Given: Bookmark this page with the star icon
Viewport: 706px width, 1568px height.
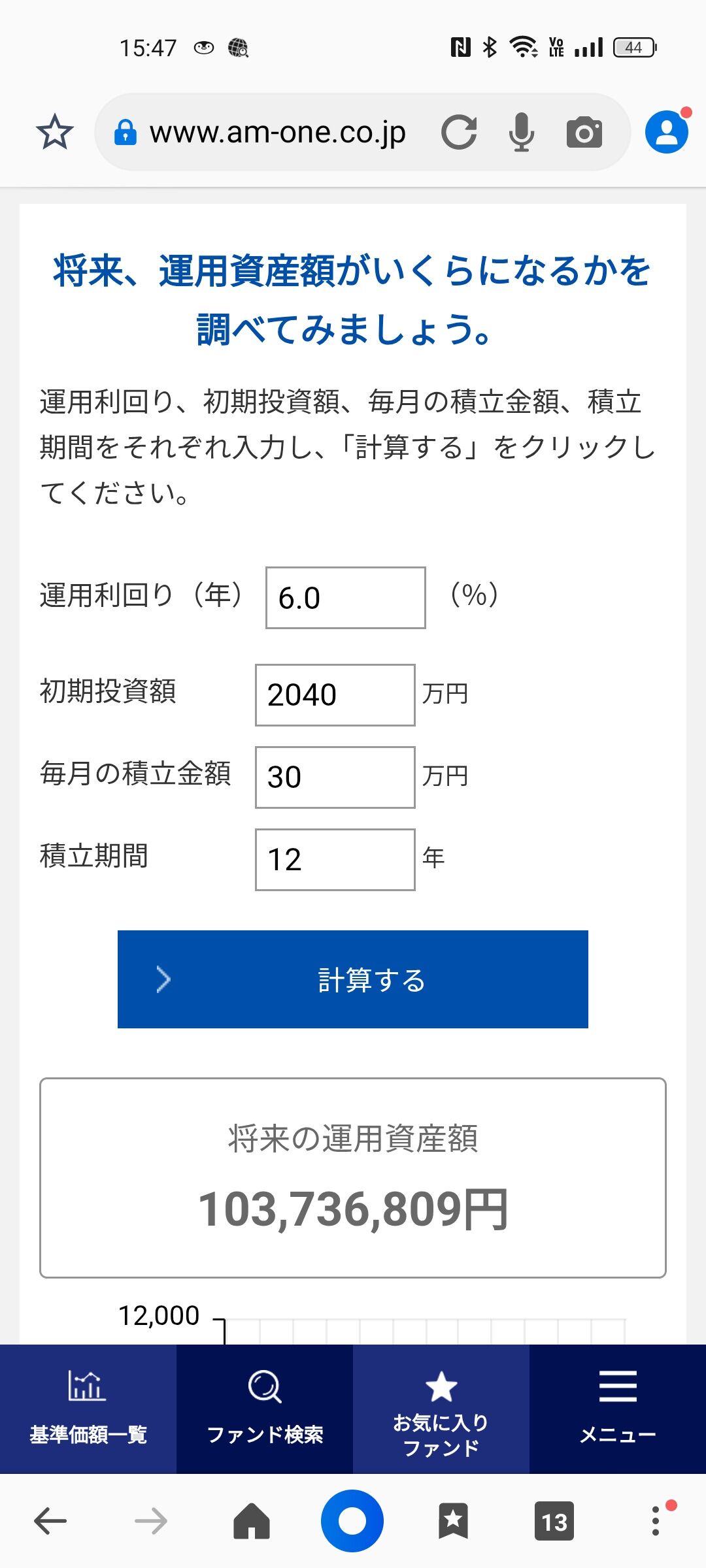Looking at the screenshot, I should click(x=54, y=132).
